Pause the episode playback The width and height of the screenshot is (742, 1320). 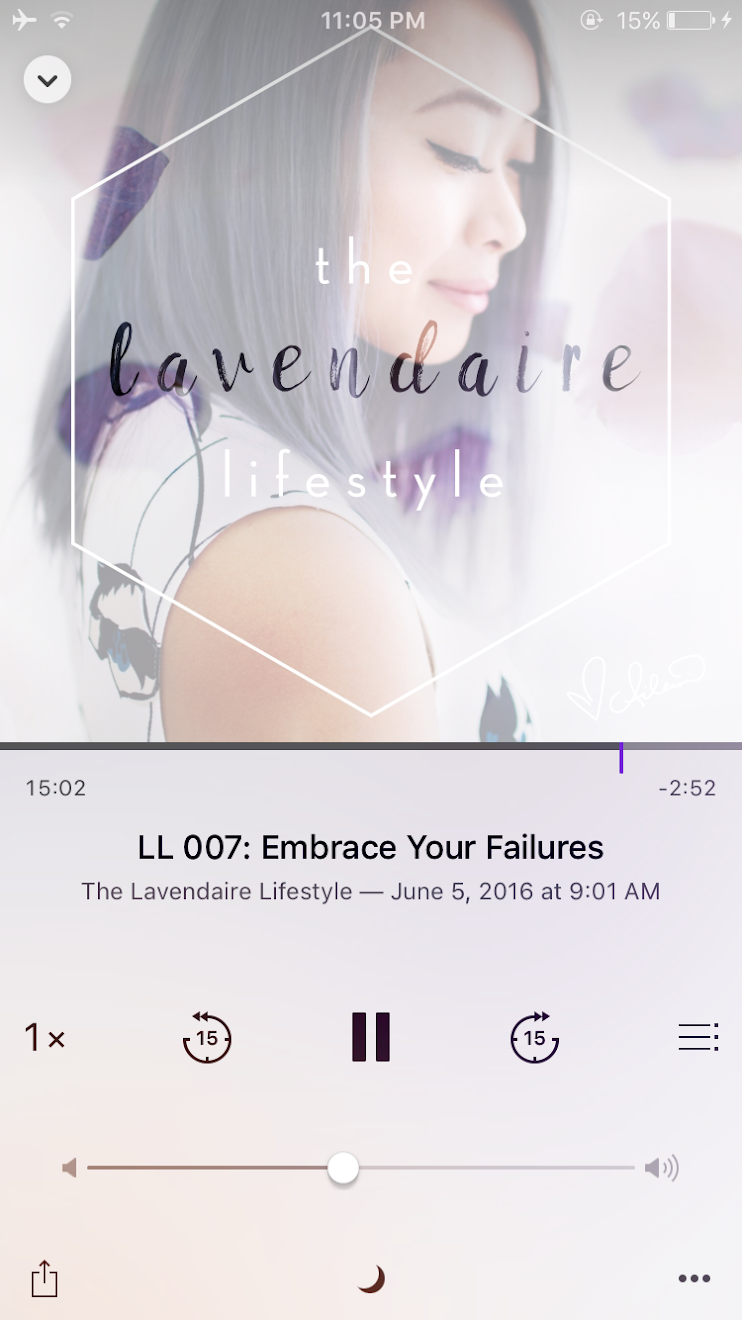click(370, 1037)
